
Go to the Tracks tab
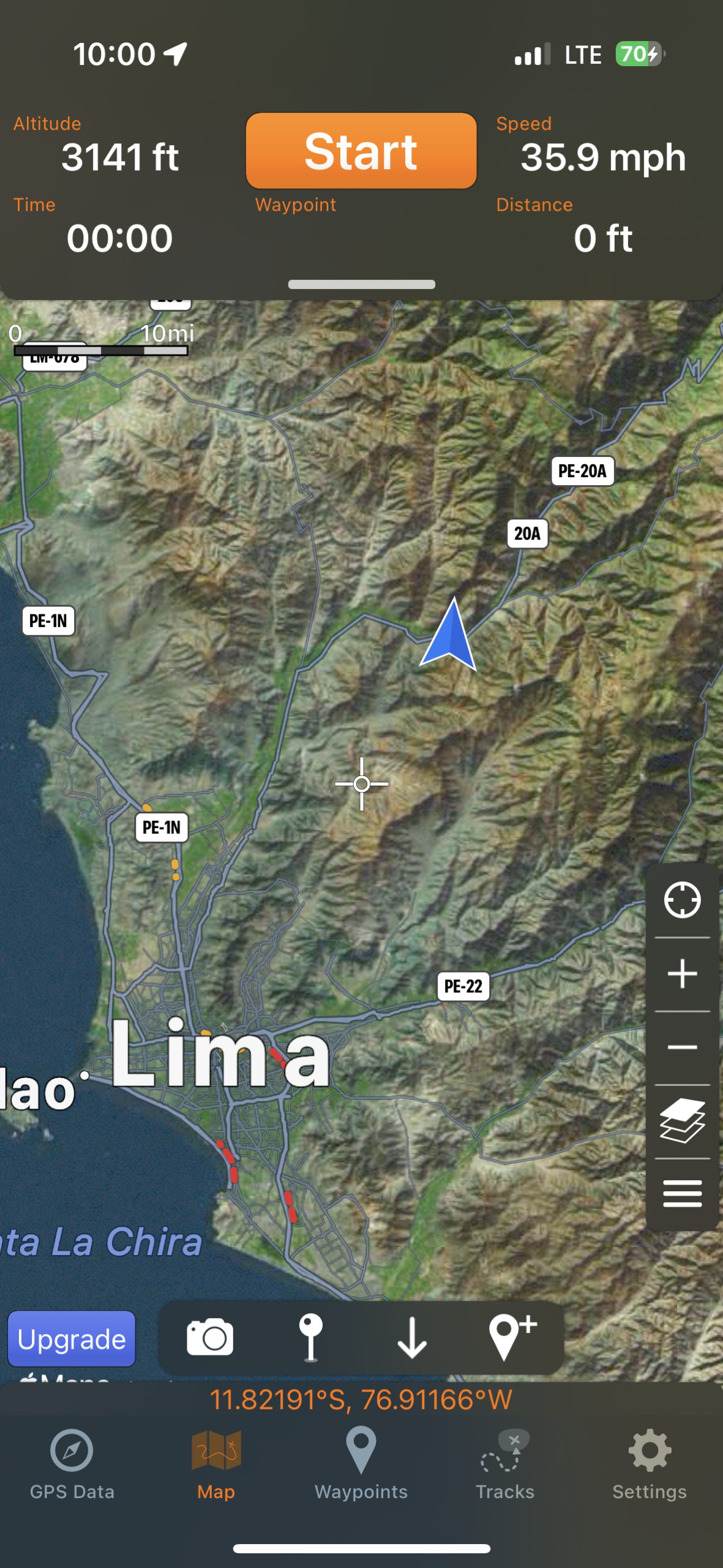[x=505, y=1464]
